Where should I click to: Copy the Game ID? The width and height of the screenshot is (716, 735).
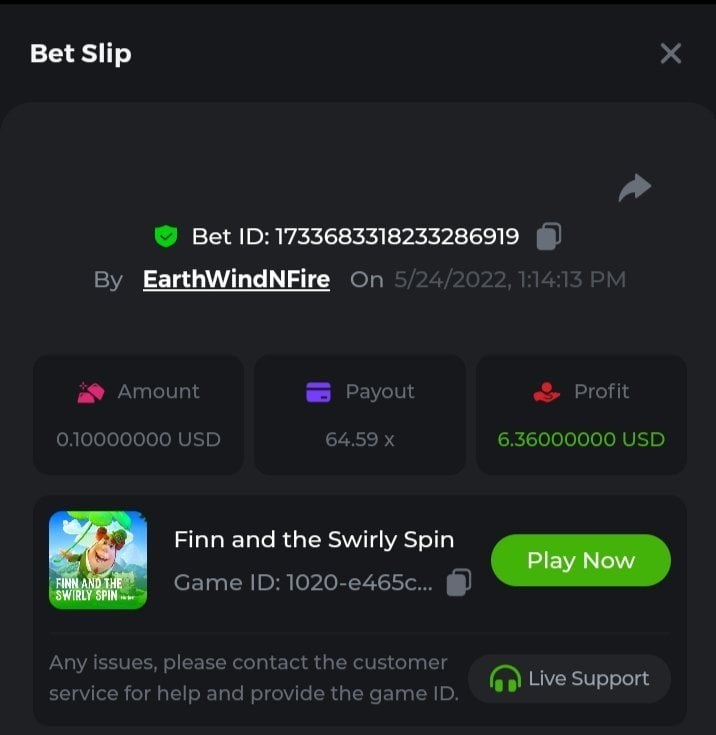coord(458,582)
